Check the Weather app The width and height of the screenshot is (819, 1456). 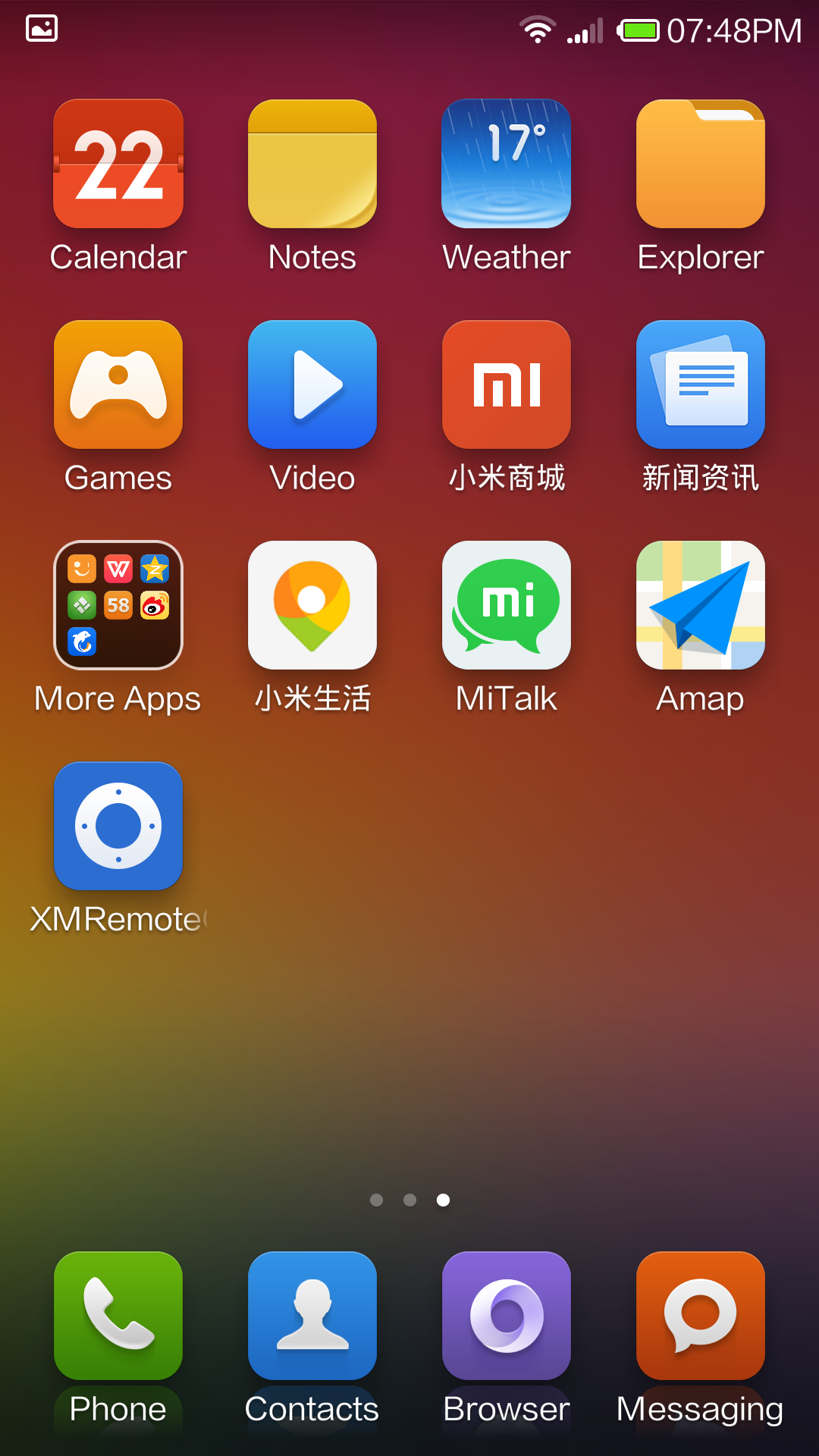507,164
